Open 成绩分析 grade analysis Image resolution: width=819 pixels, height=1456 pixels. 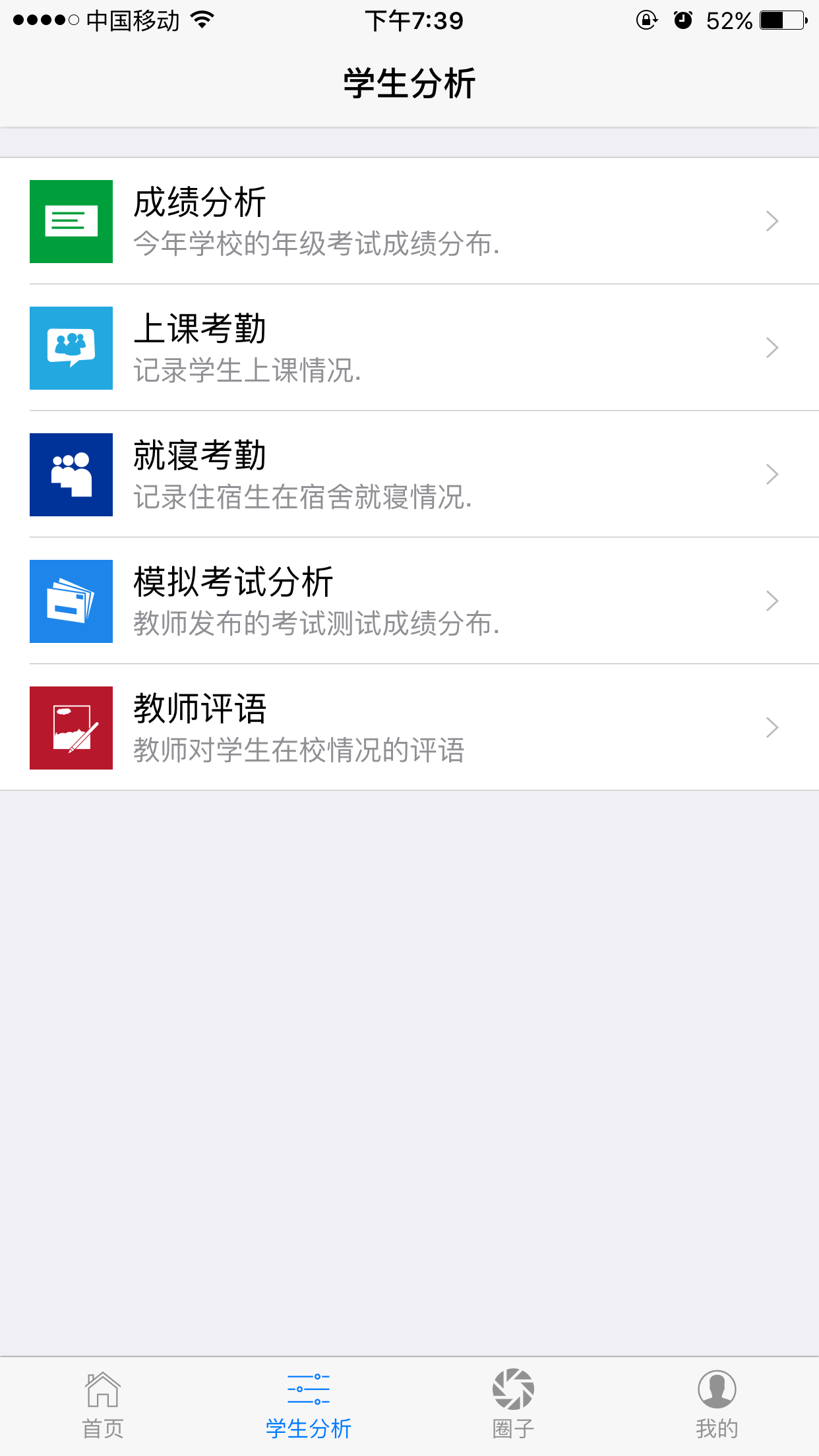click(409, 222)
